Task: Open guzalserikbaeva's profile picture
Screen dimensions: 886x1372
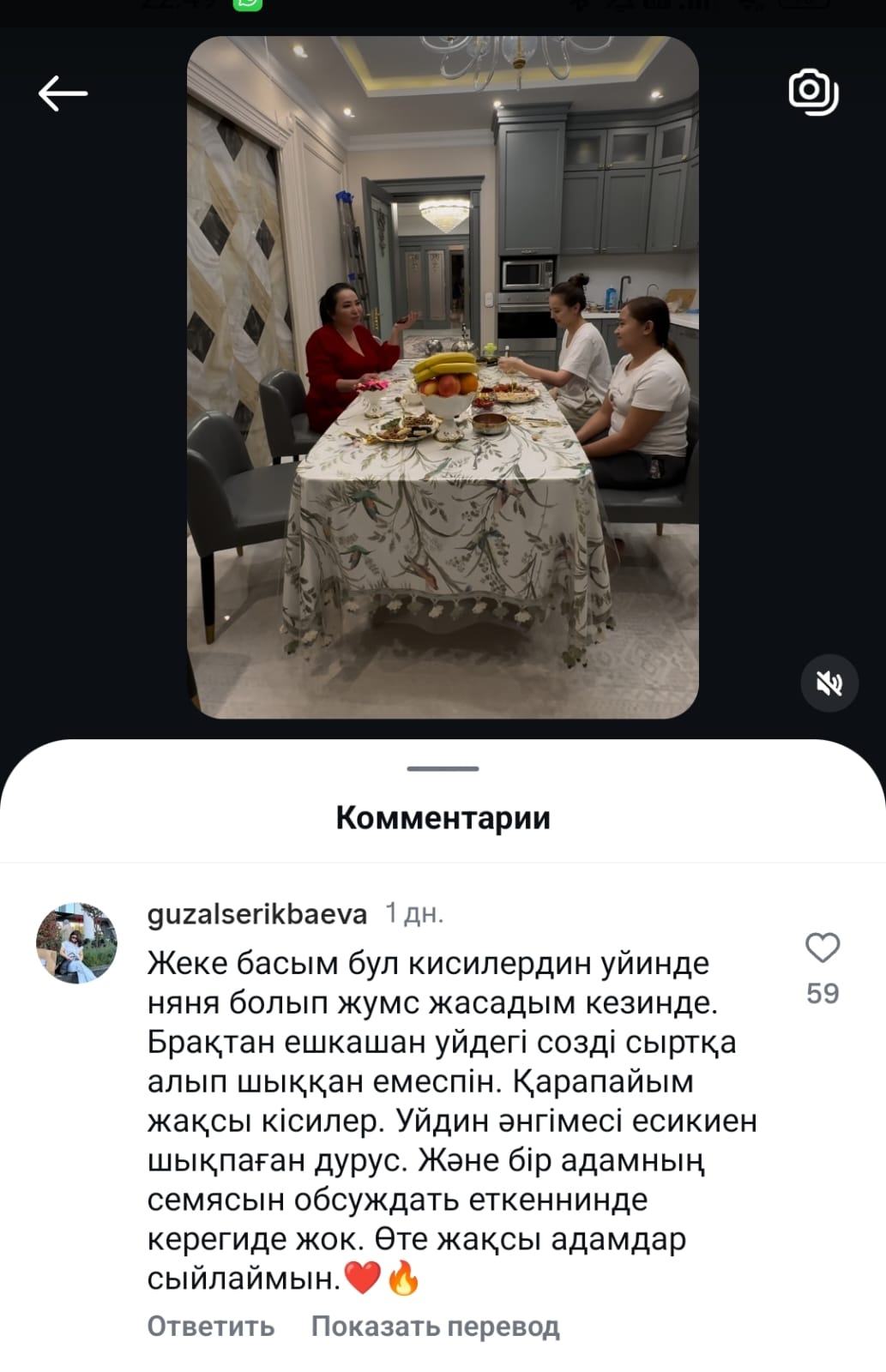Action: pos(76,942)
